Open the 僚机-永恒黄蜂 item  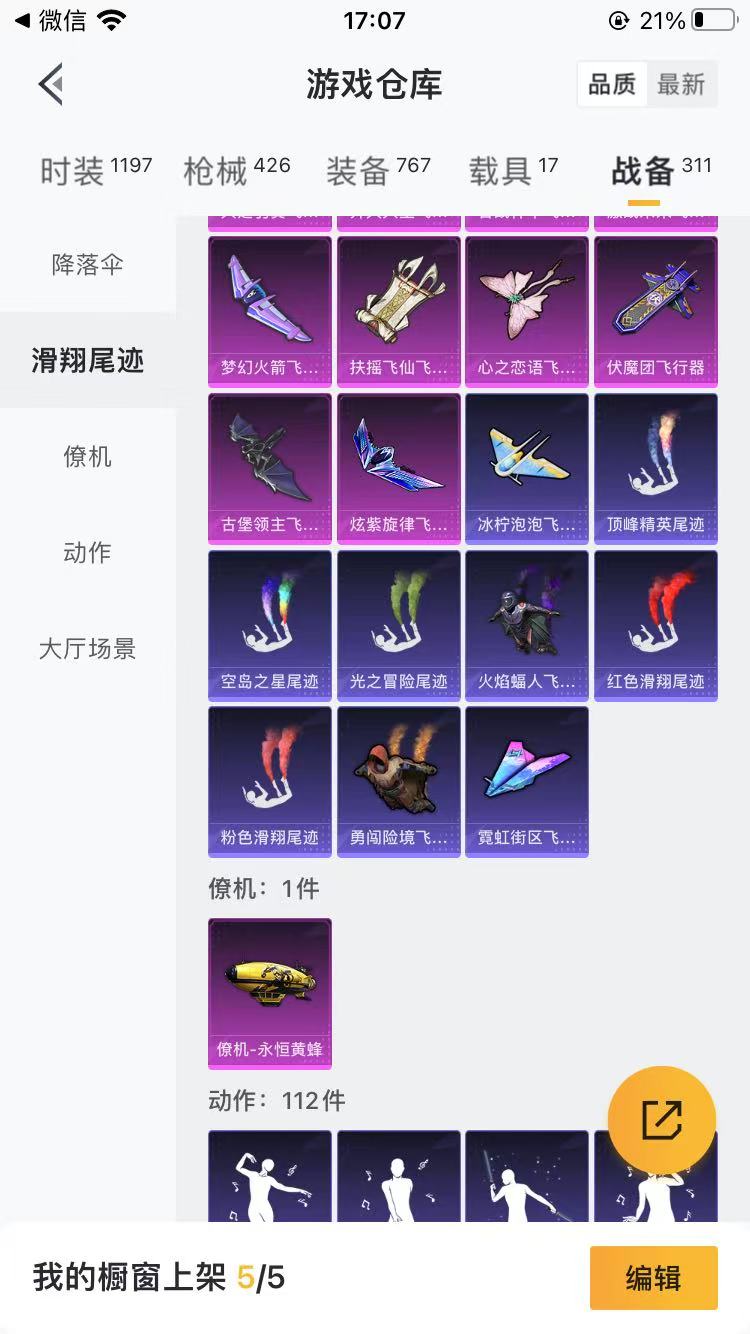(x=270, y=994)
